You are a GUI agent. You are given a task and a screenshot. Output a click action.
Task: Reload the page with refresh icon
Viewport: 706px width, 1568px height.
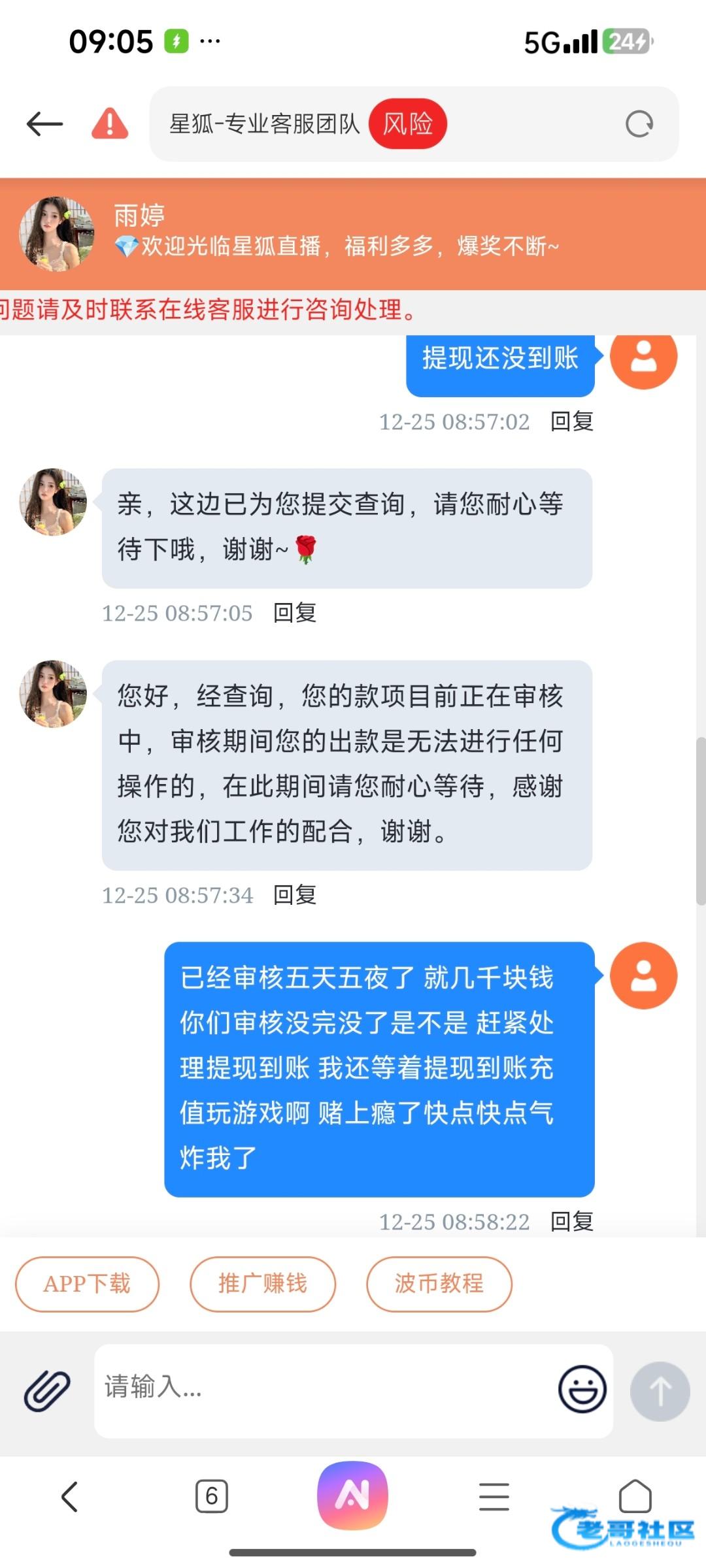(639, 123)
